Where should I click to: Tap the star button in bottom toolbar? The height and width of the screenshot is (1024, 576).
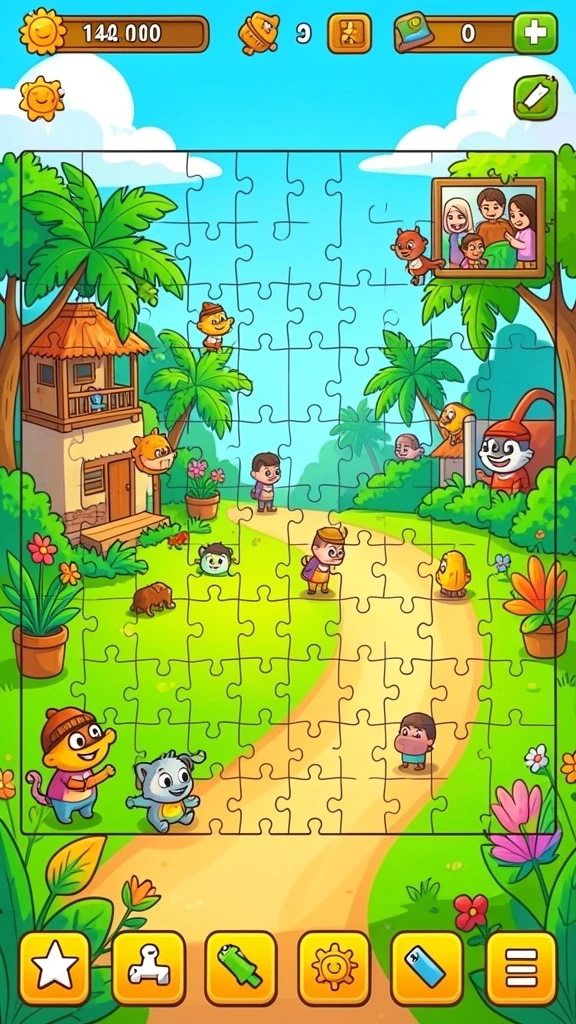(x=55, y=968)
